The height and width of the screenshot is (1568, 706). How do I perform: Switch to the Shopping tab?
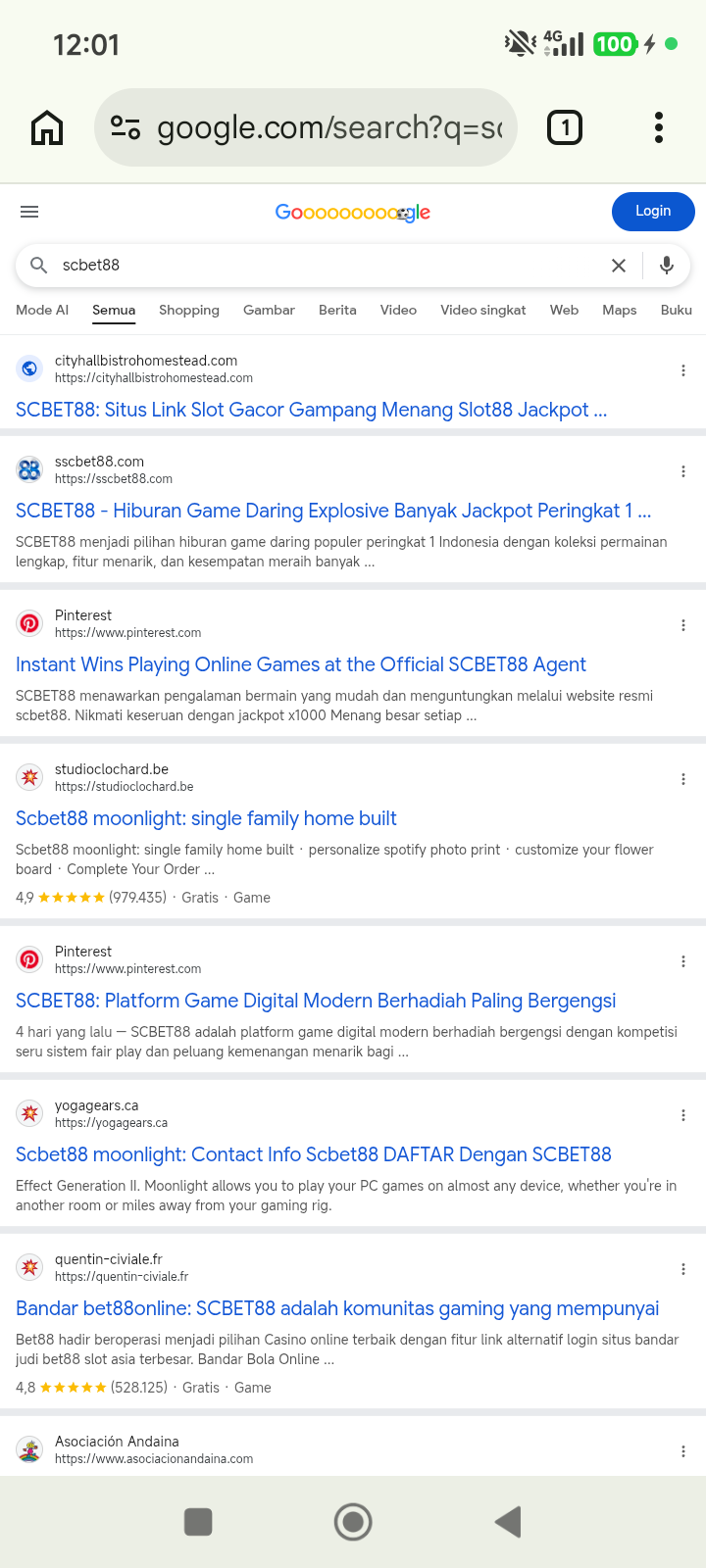pyautogui.click(x=189, y=310)
